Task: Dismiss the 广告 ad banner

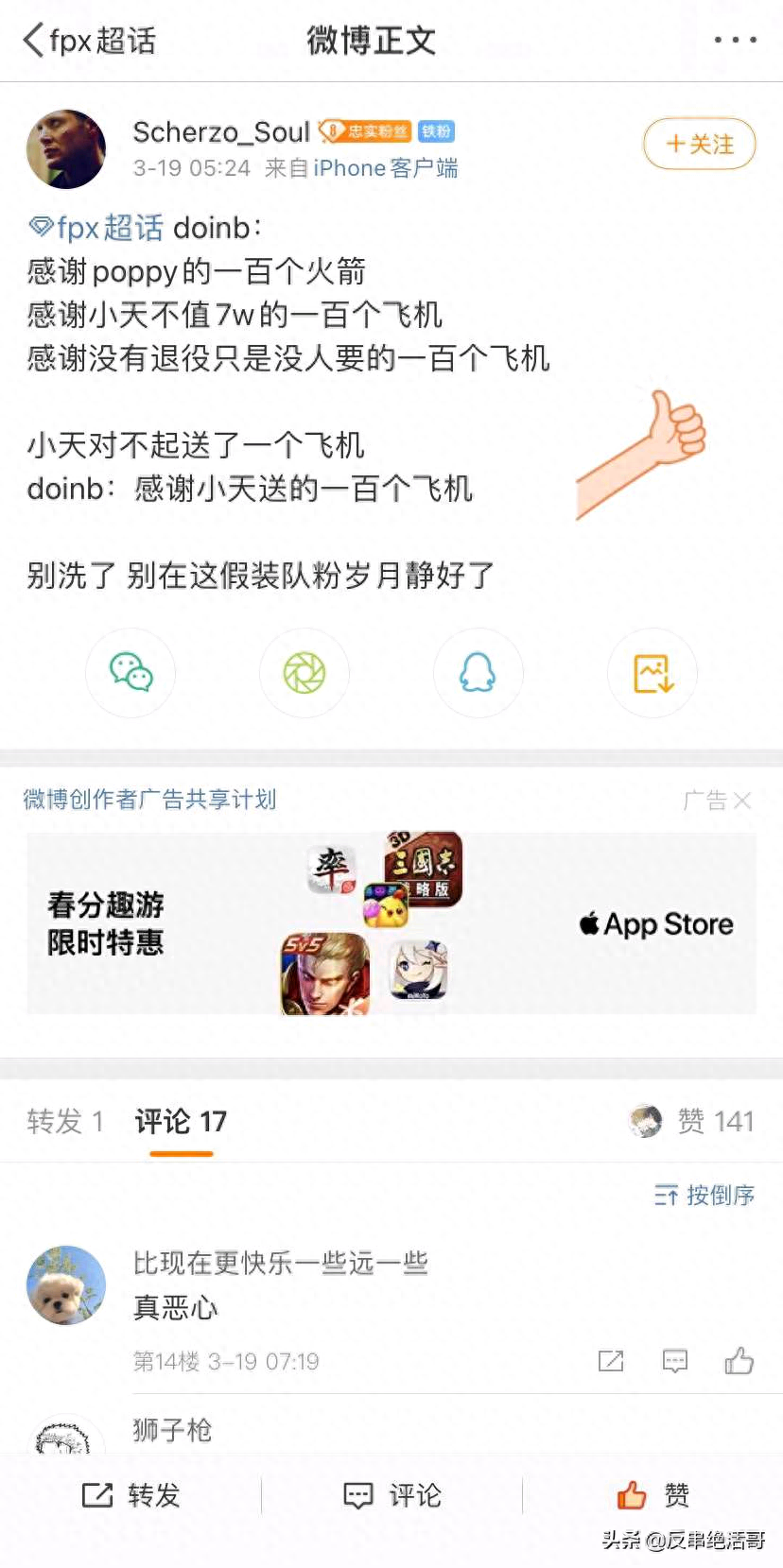Action: coord(742,801)
